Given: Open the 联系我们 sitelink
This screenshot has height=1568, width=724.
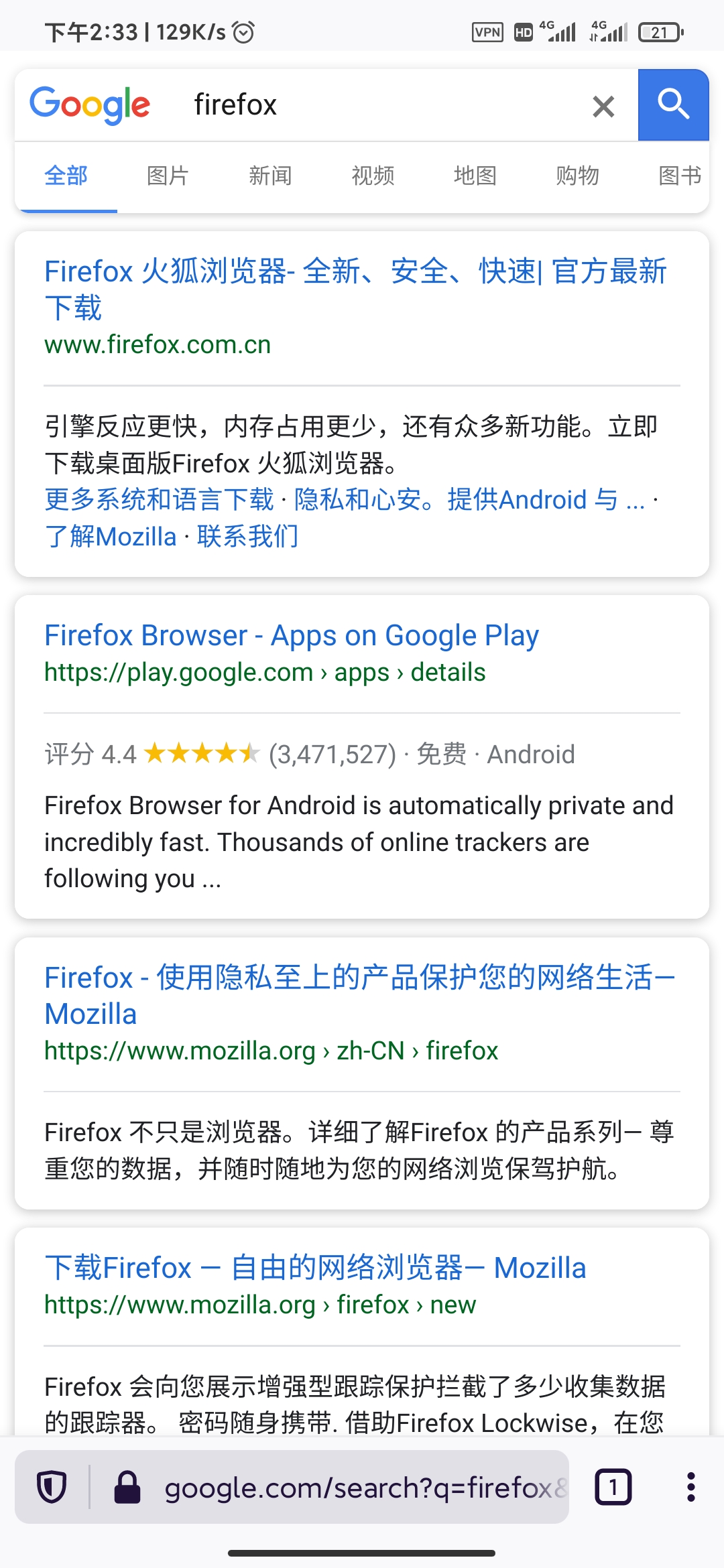Looking at the screenshot, I should pos(247,537).
